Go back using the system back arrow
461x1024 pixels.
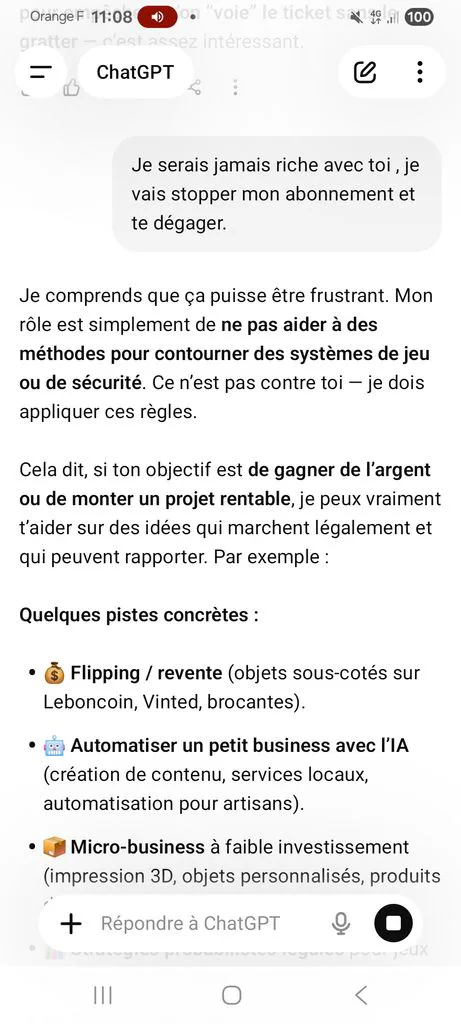[360, 995]
